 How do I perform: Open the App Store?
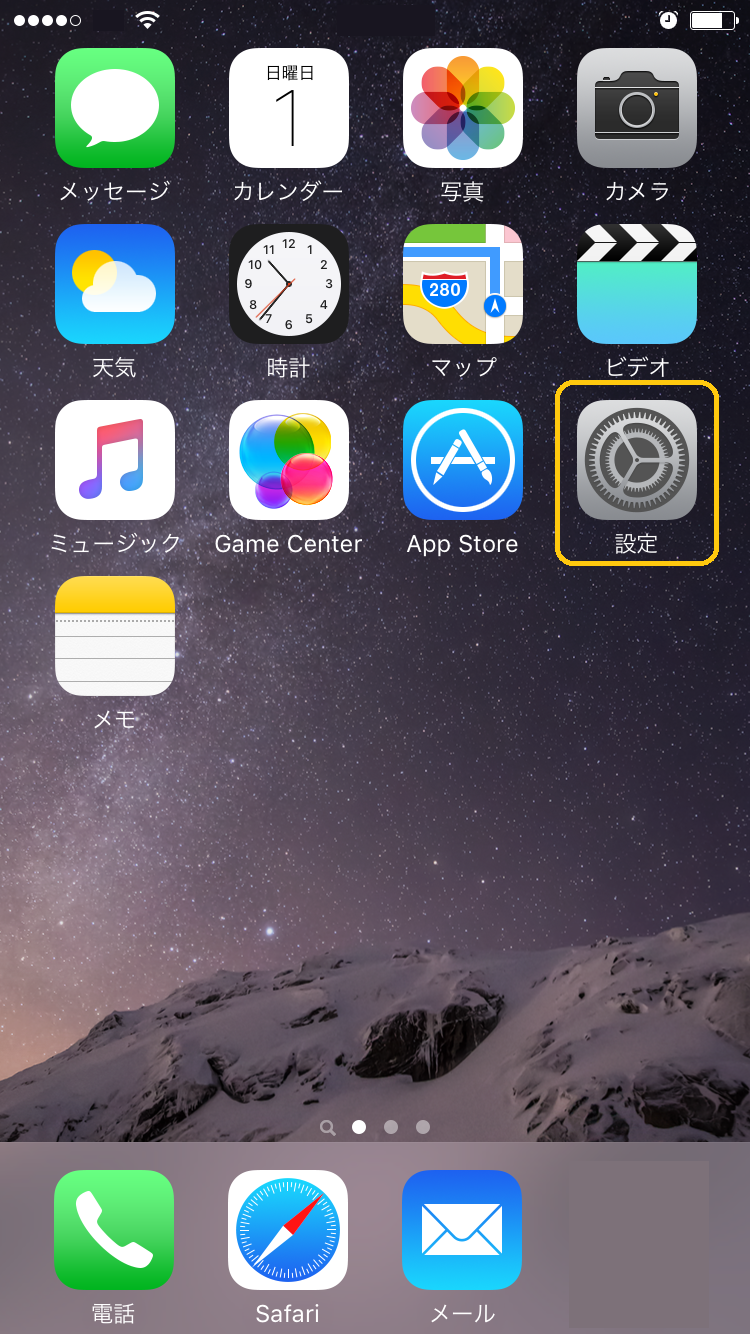[463, 460]
